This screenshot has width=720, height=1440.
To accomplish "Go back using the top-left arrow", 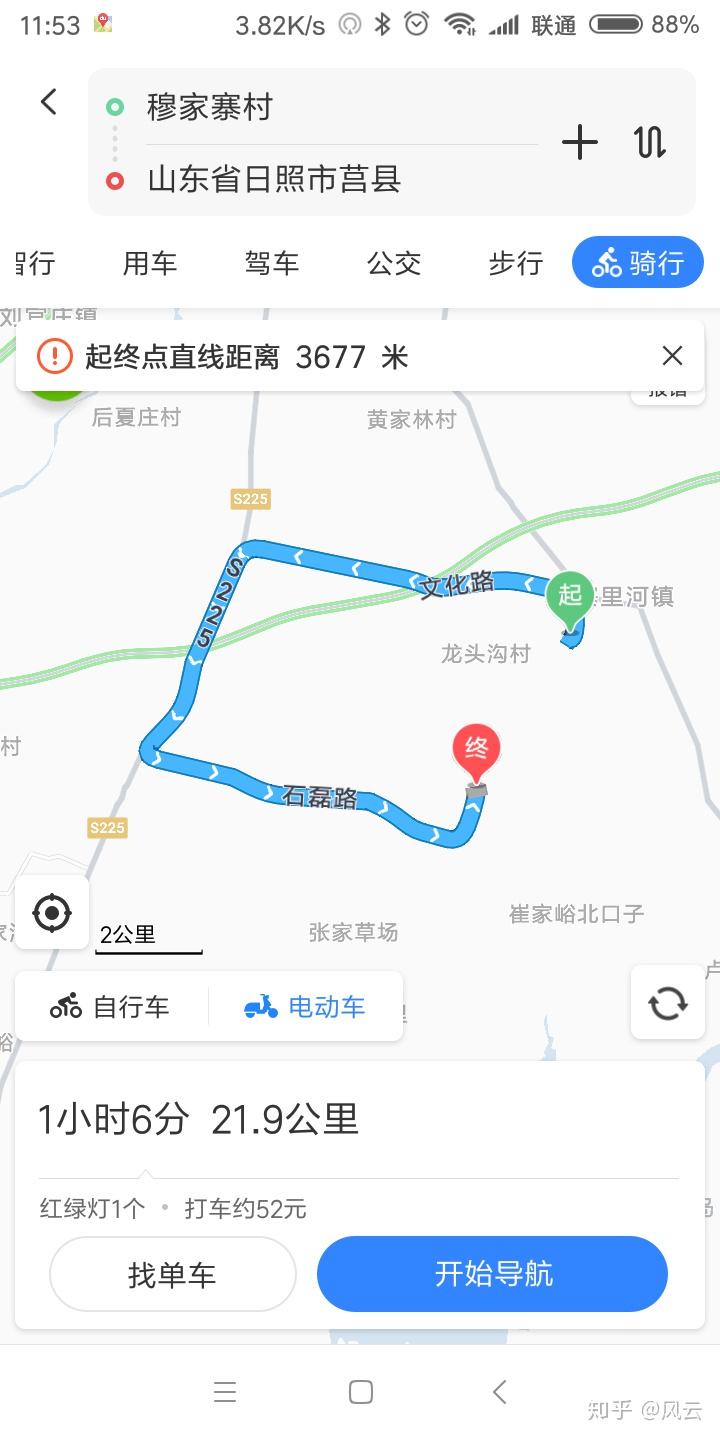I will [48, 102].
